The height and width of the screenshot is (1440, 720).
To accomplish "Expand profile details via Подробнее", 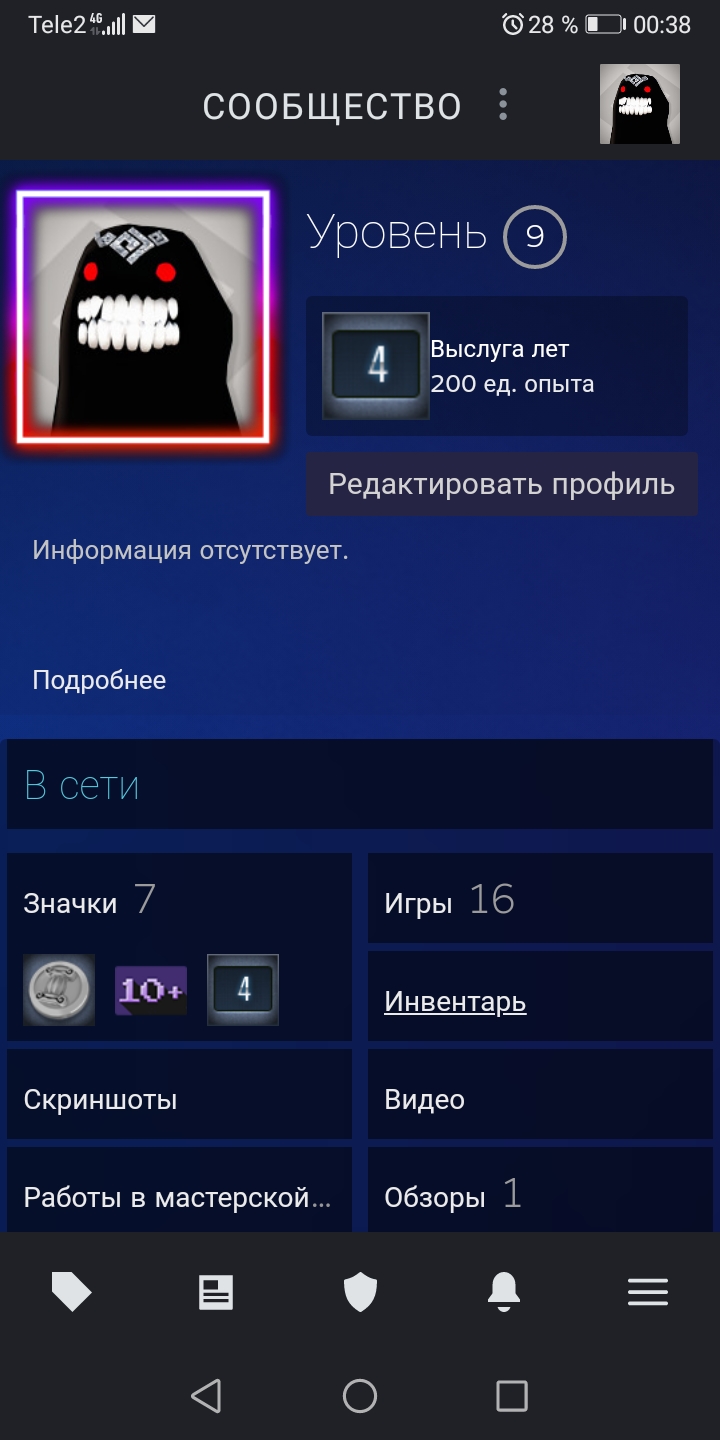I will point(99,680).
